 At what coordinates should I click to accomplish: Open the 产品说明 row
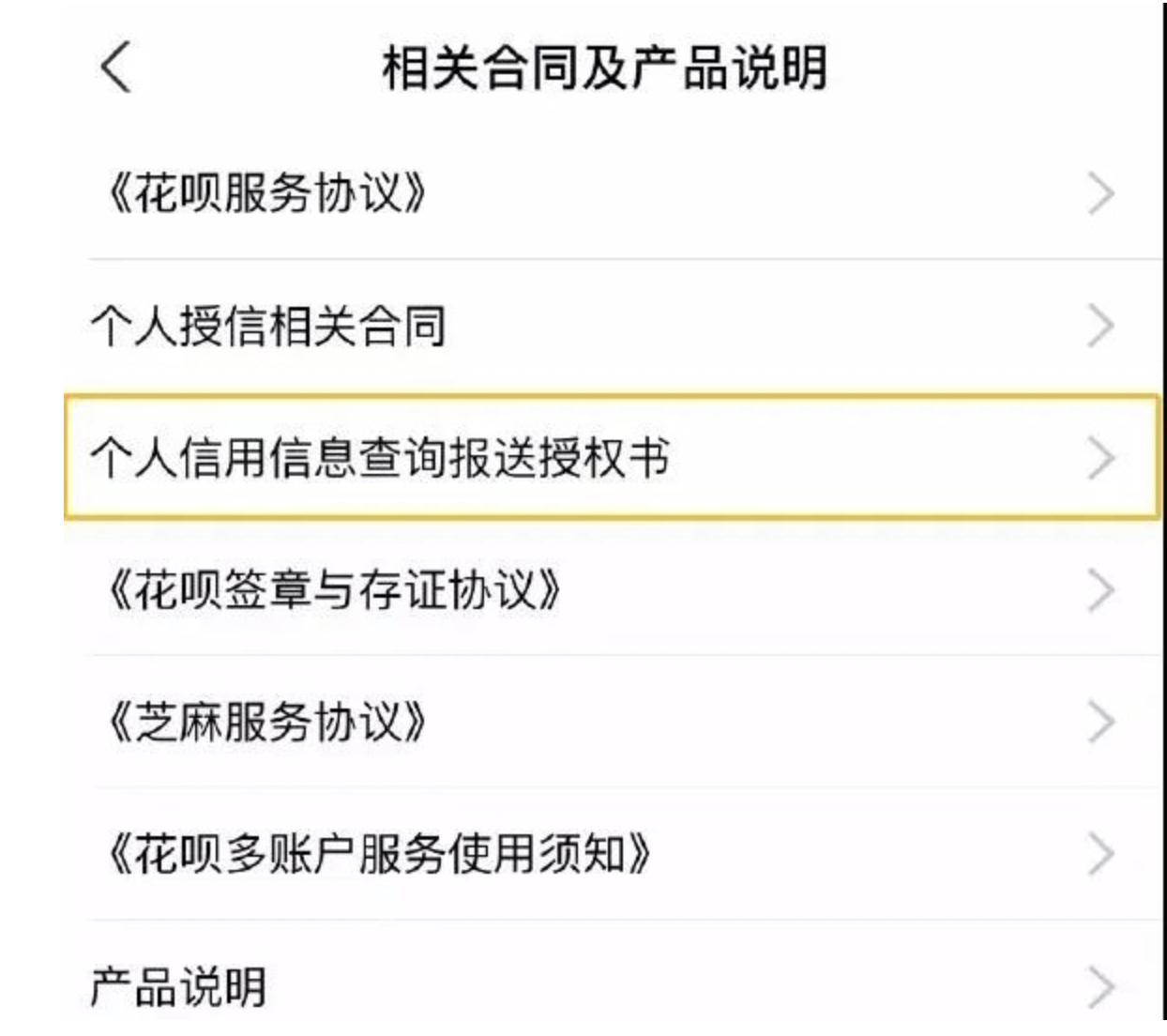[178, 985]
